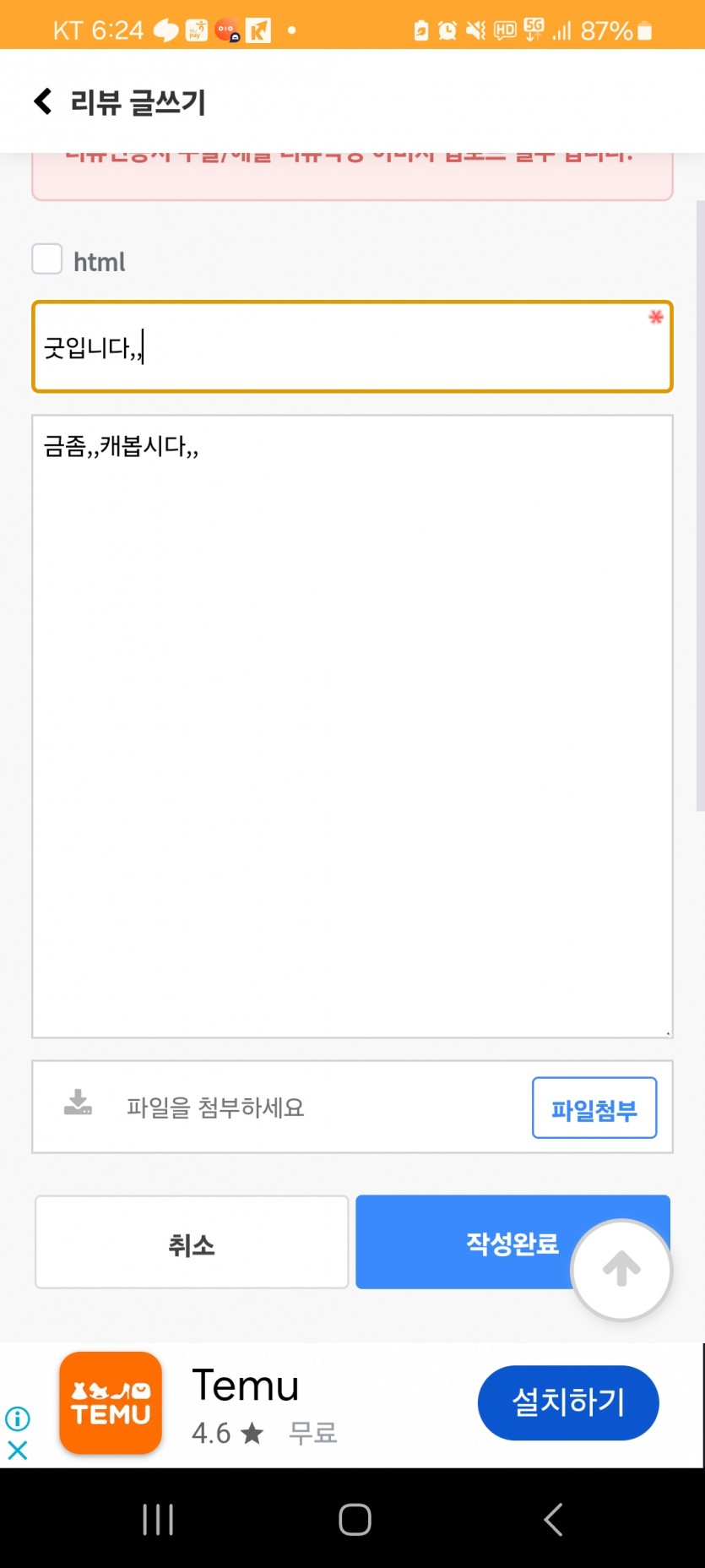Tap the 파일첨부 button
This screenshot has width=705, height=1568.
[x=594, y=1108]
